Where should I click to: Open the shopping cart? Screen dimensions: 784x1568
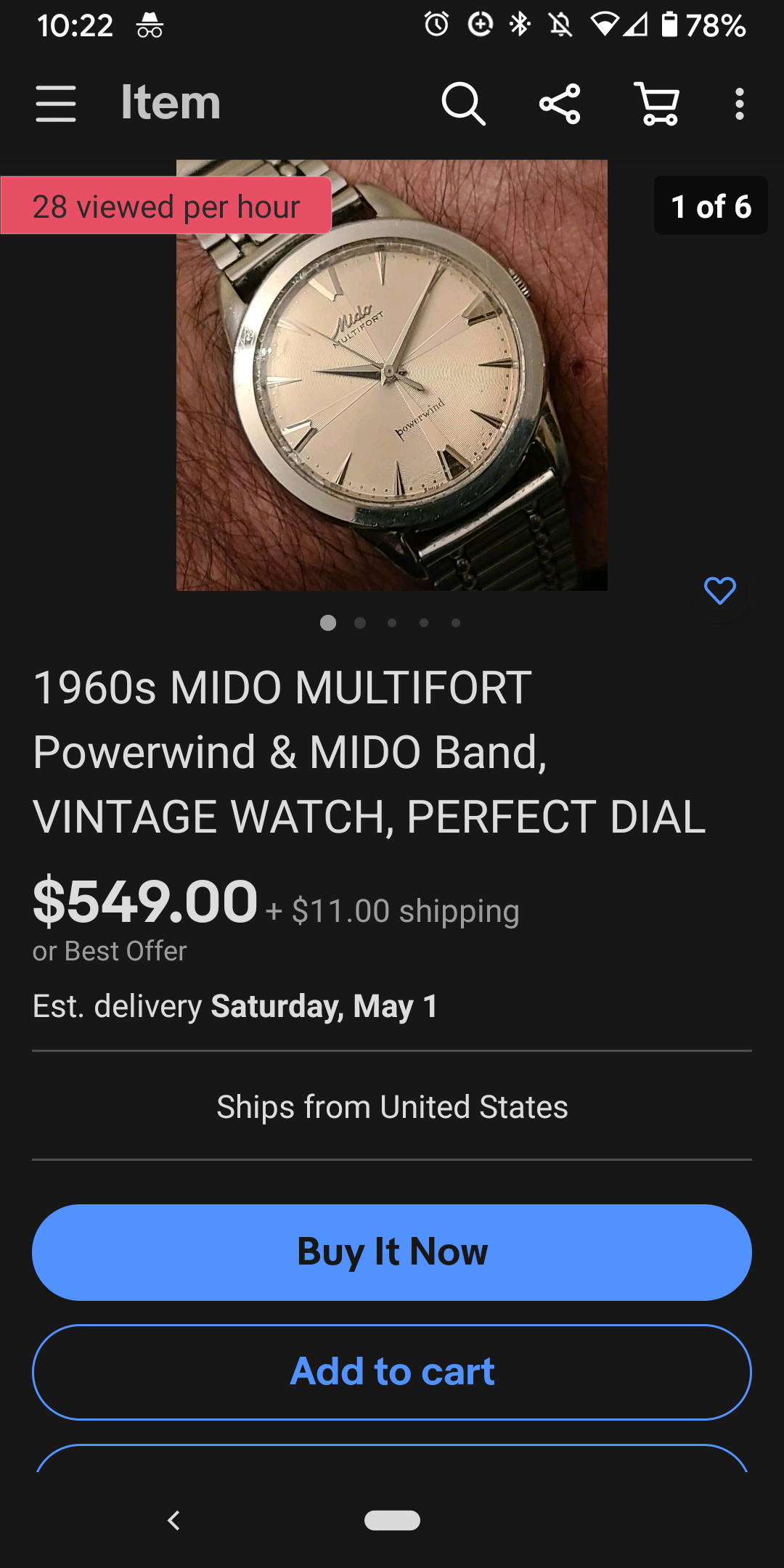[x=657, y=104]
